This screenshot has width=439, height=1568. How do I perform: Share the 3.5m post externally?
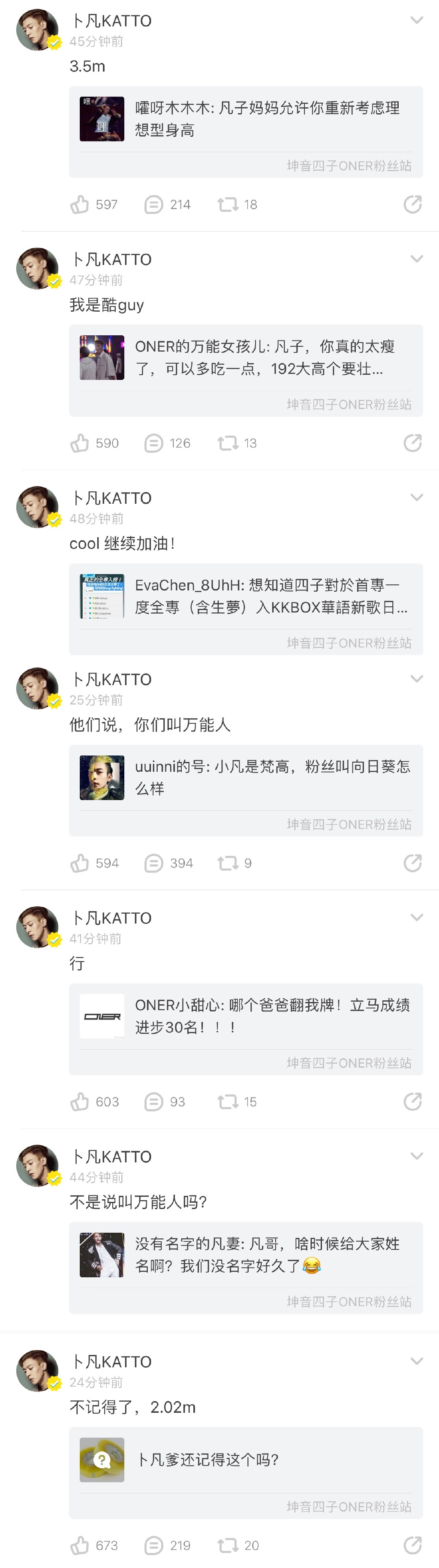point(412,205)
